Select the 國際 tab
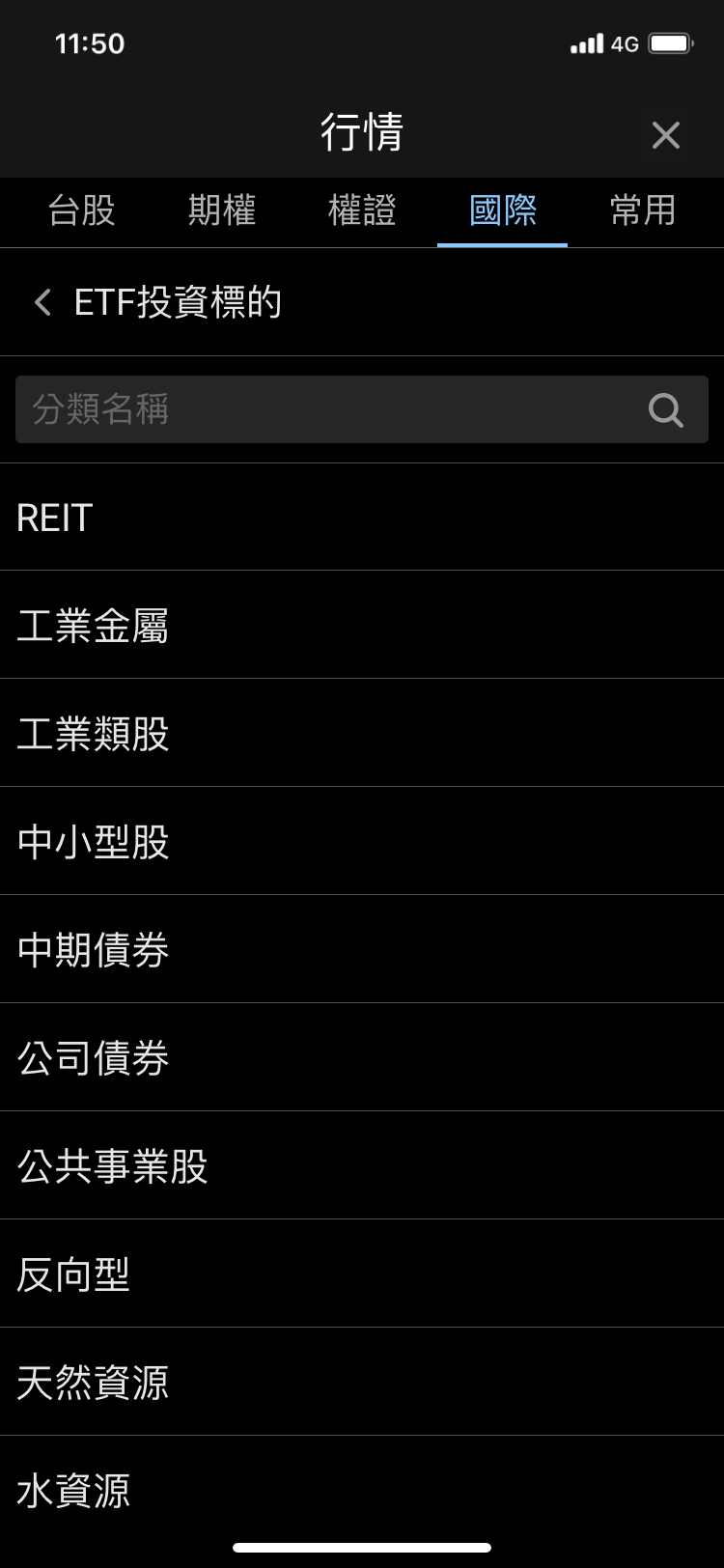The height and width of the screenshot is (1568, 724). (503, 210)
